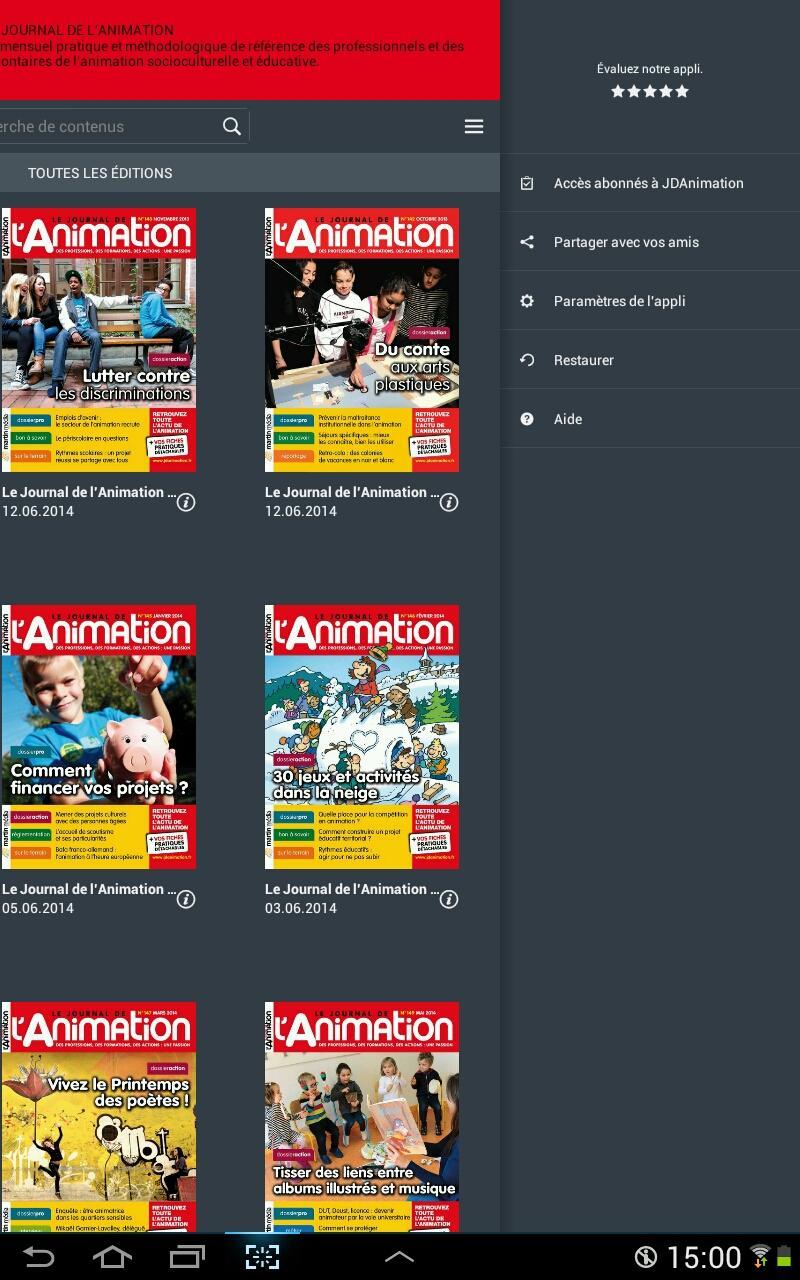This screenshot has width=800, height=1280.
Task: Open the Tisser des liens entre albums issue
Action: (x=362, y=1115)
